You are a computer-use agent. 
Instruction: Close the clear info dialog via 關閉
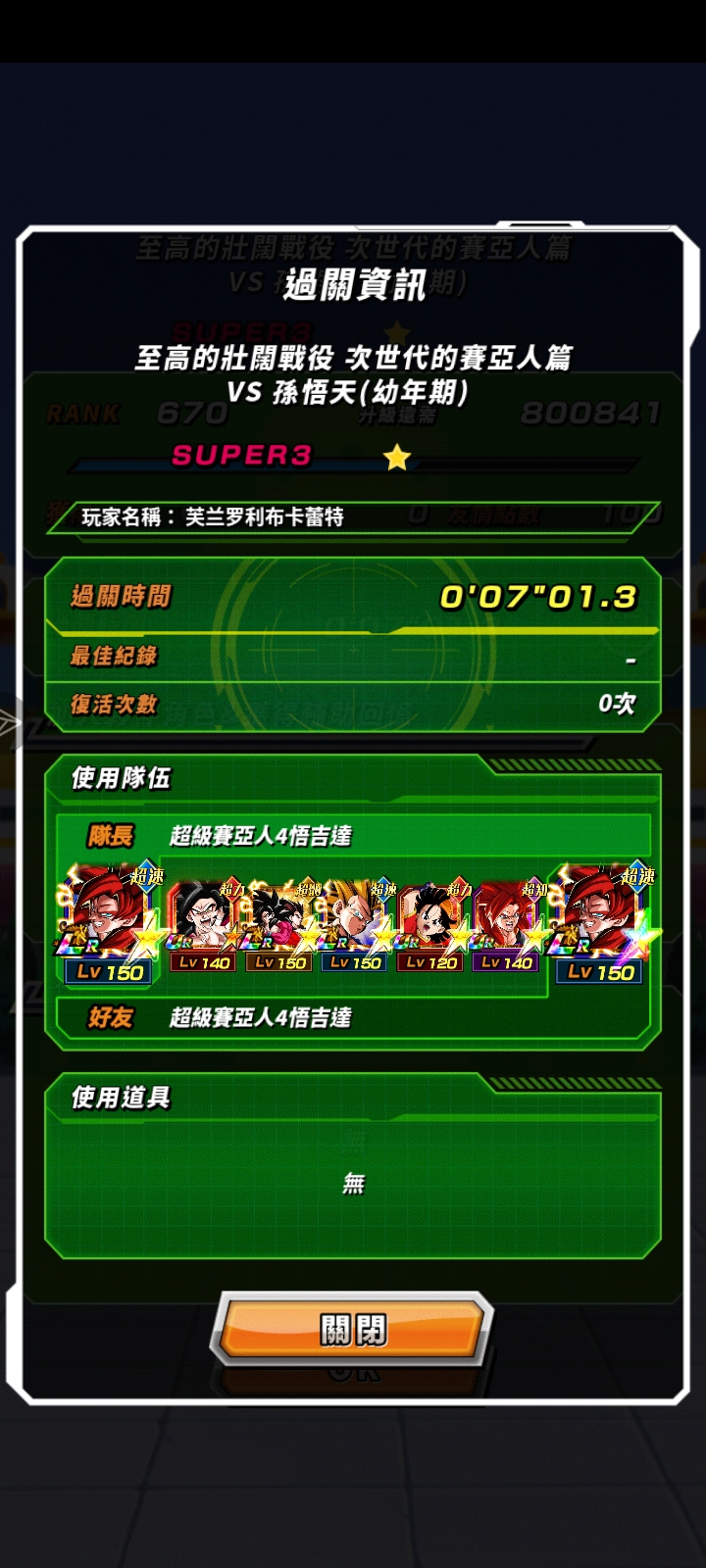tap(352, 1330)
